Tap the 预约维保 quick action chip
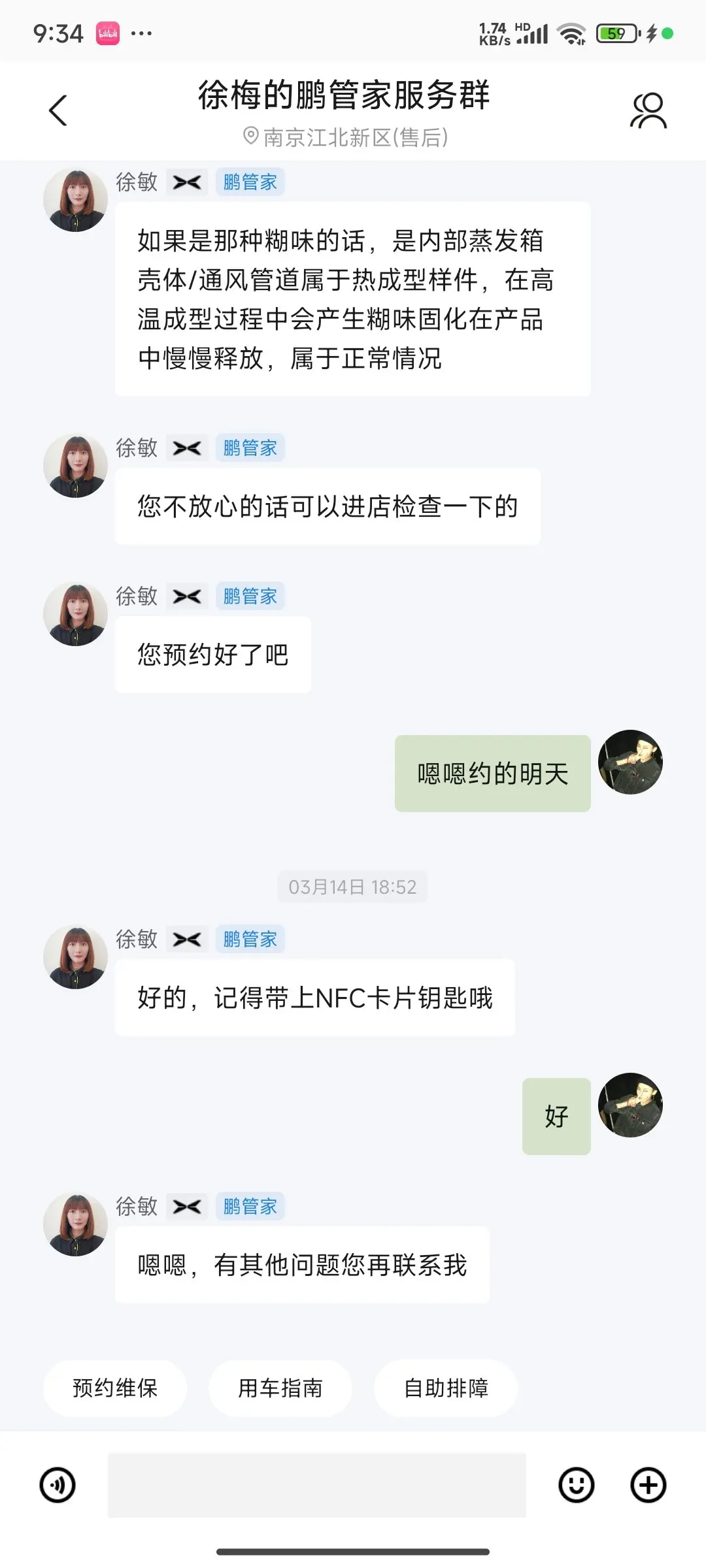This screenshot has width=706, height=1568. [115, 1388]
